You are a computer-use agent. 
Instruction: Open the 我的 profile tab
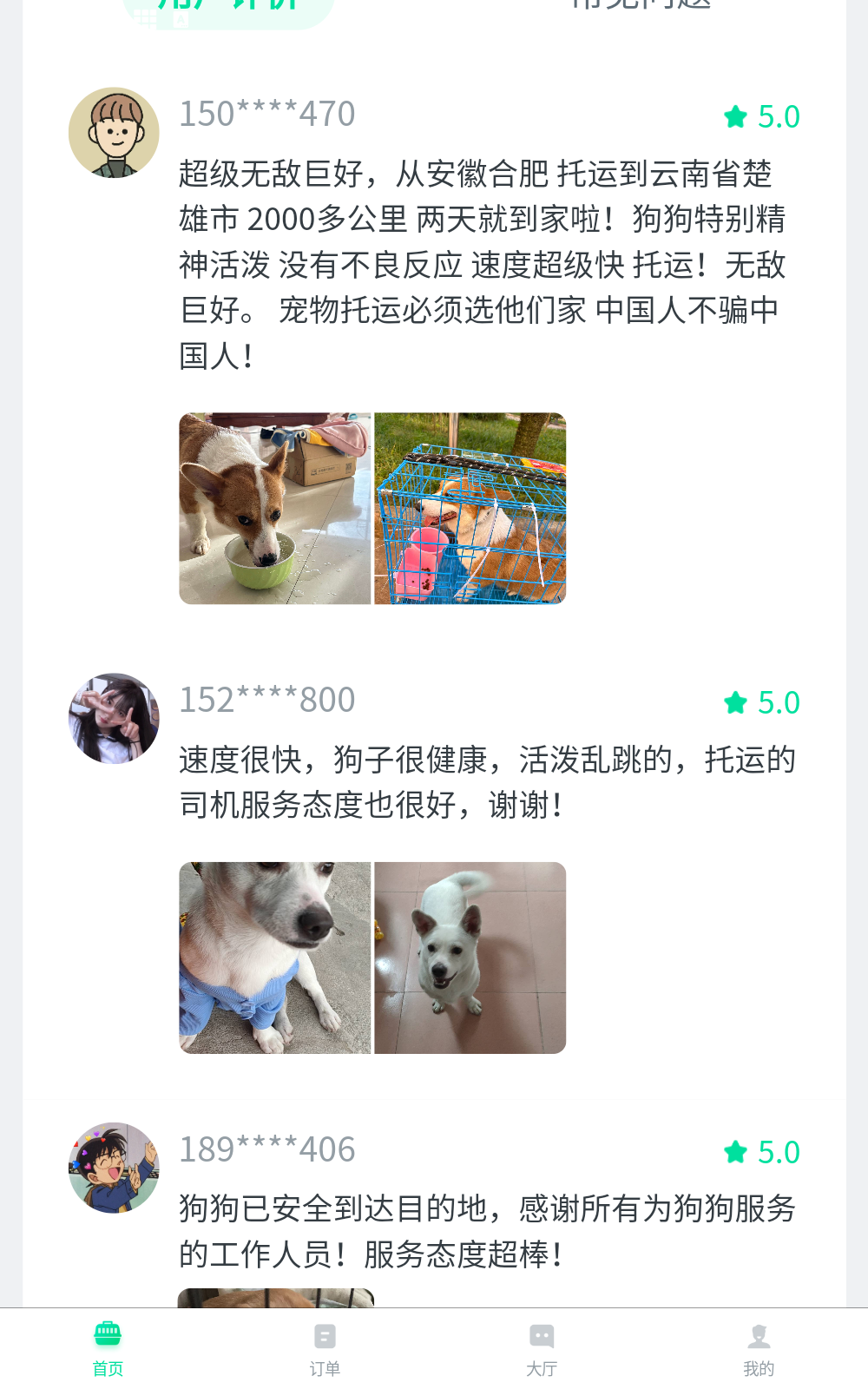tap(759, 1348)
